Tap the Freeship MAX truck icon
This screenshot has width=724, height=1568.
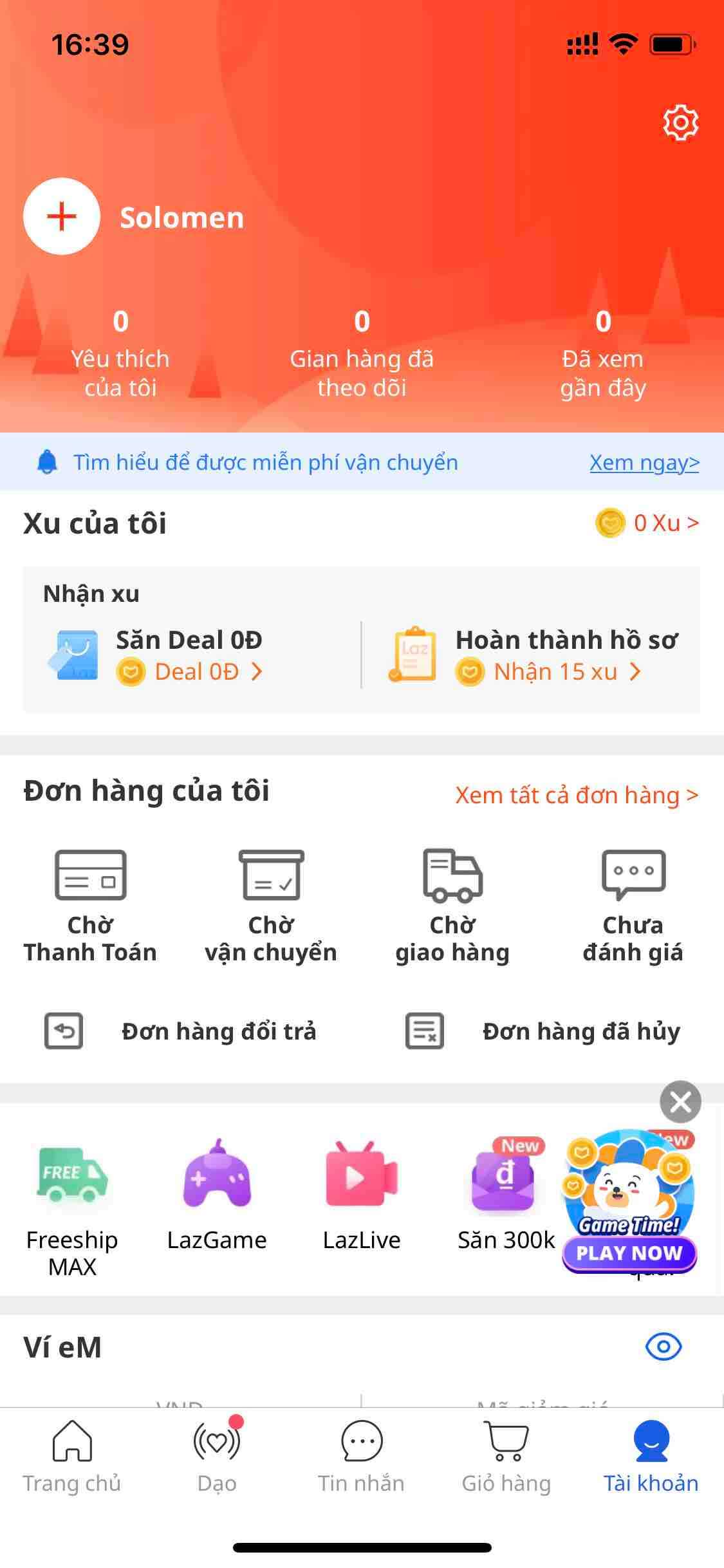point(73,1184)
